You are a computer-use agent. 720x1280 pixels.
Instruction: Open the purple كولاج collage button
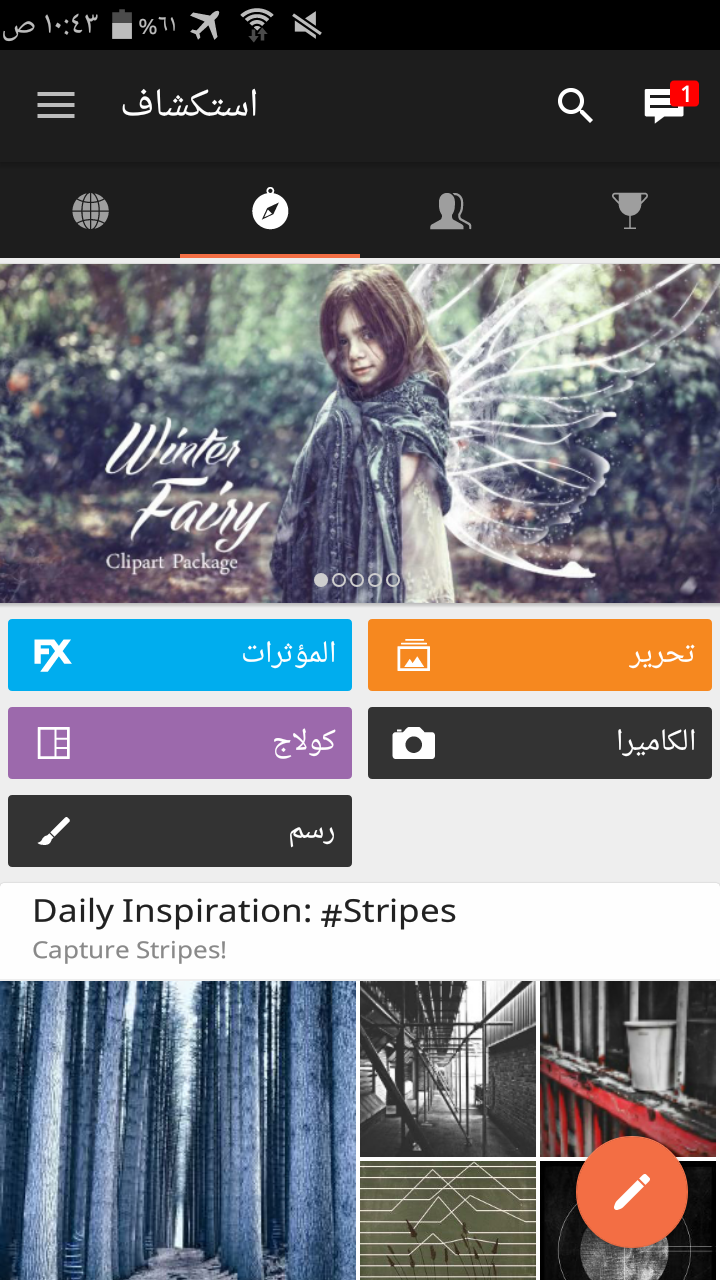(x=180, y=743)
